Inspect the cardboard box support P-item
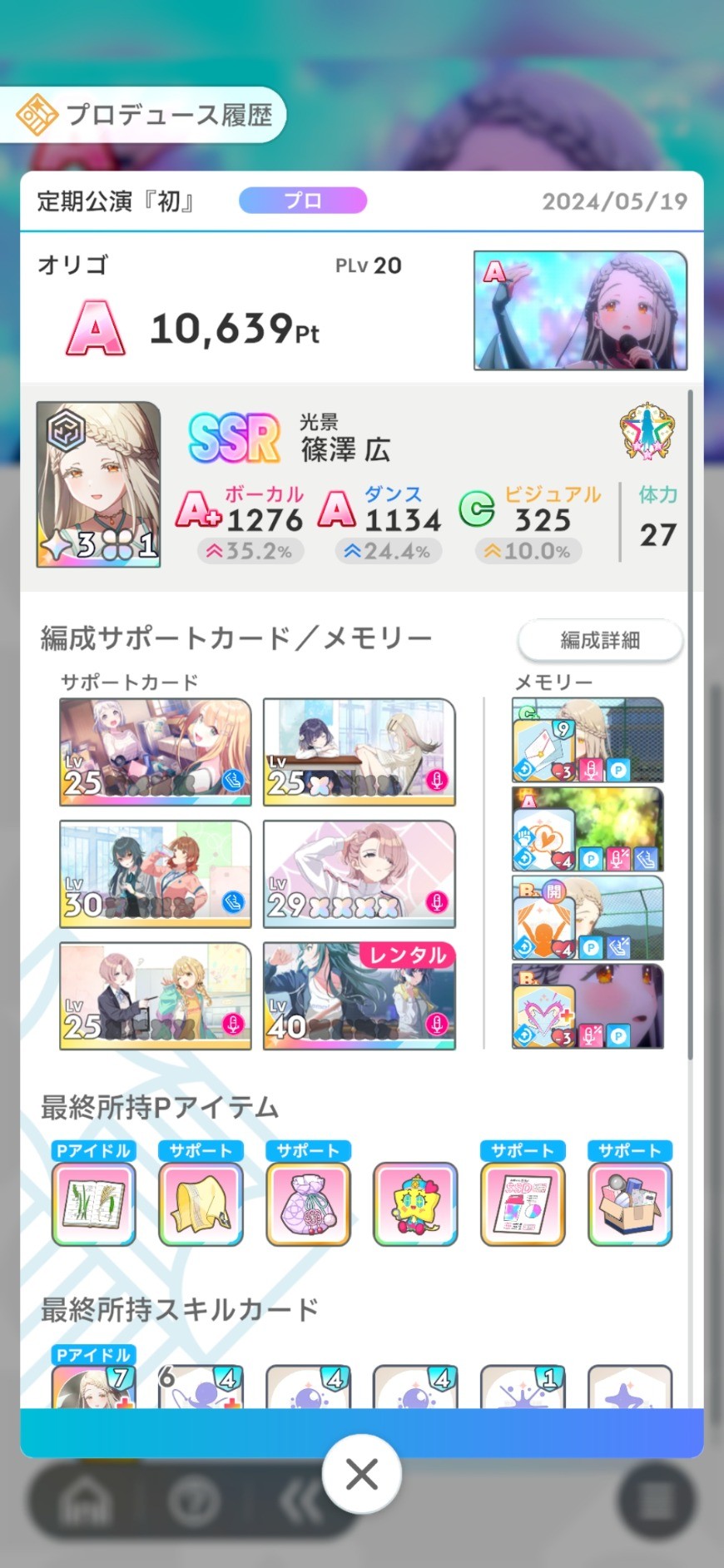The width and height of the screenshot is (724, 1568). coord(630,1203)
